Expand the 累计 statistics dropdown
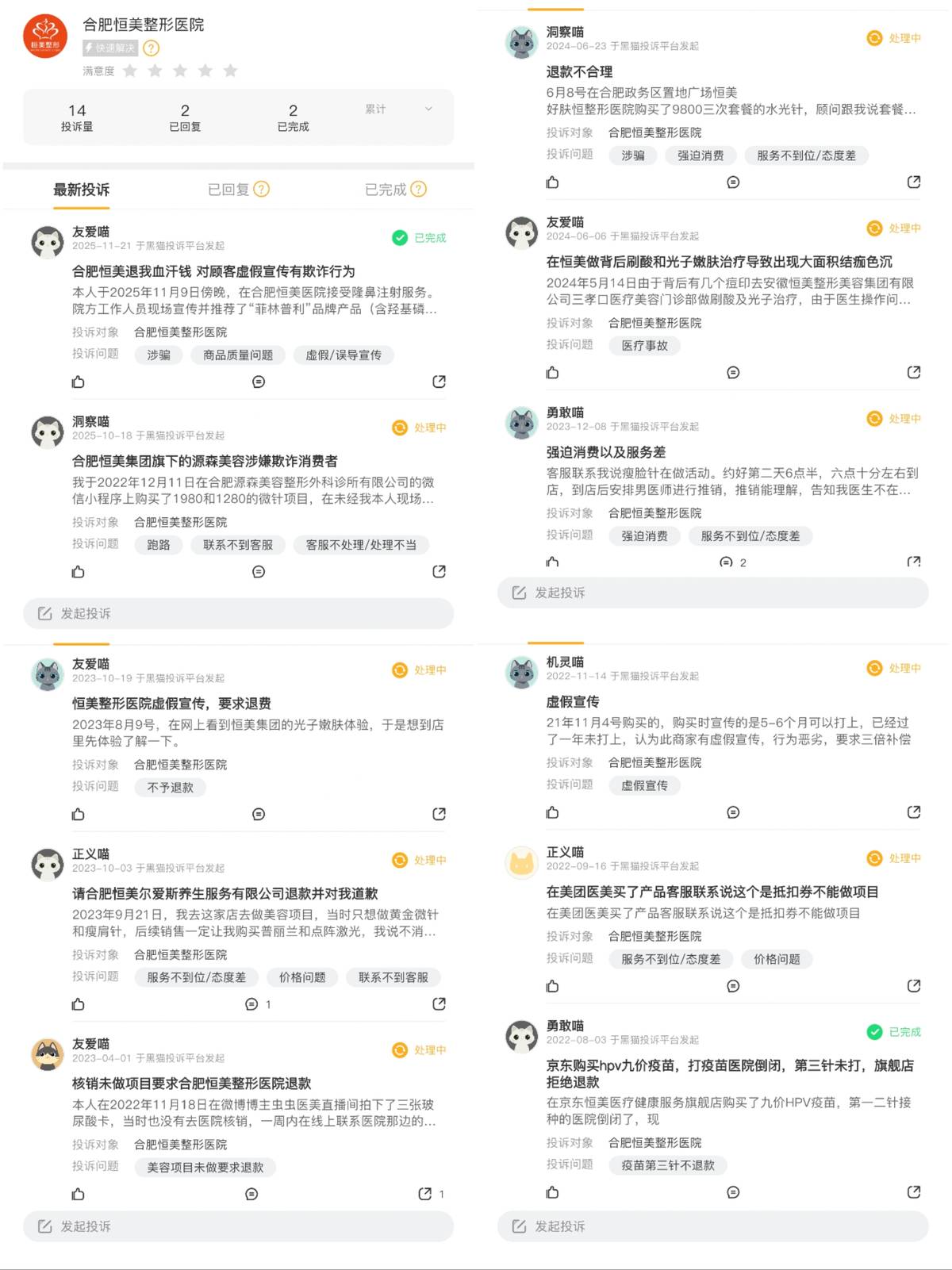 point(428,110)
